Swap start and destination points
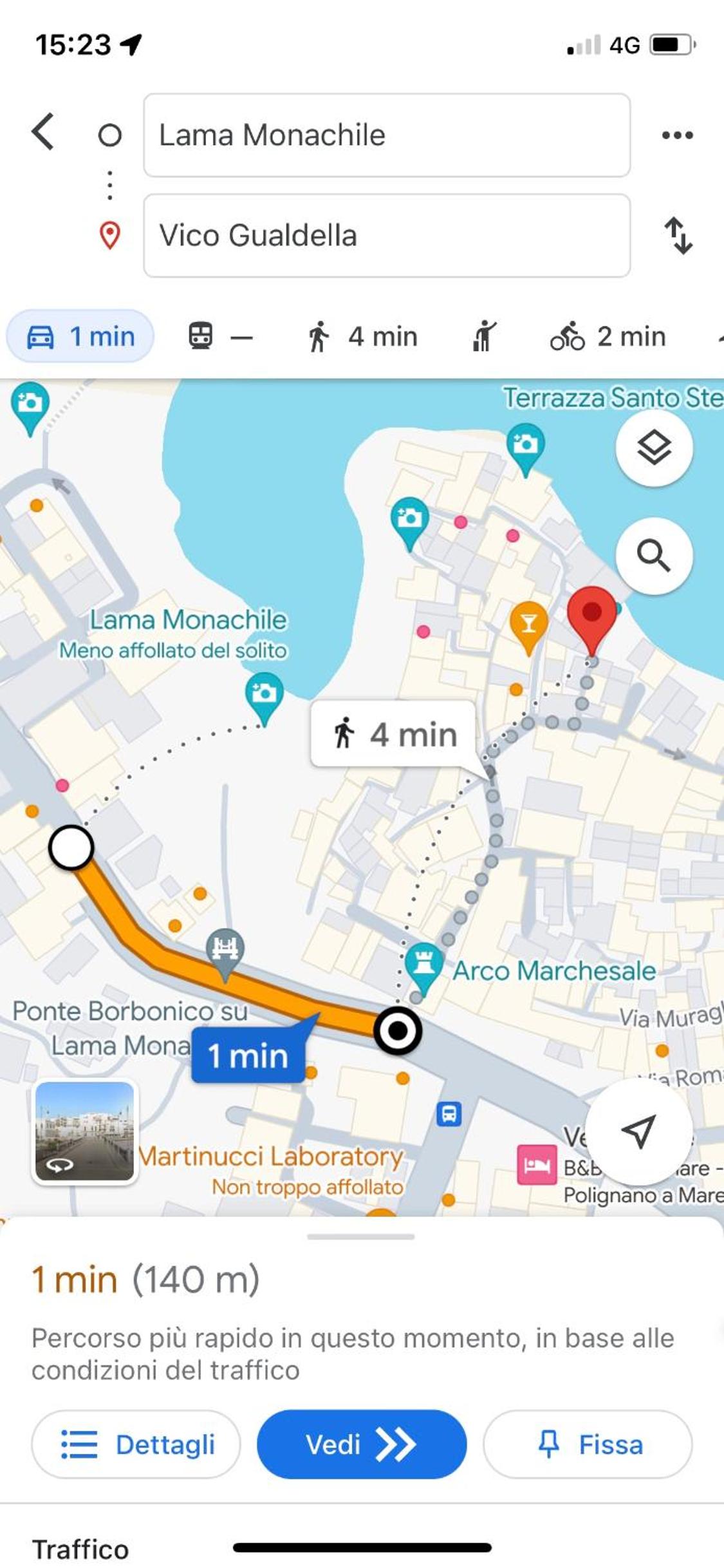 pos(678,236)
